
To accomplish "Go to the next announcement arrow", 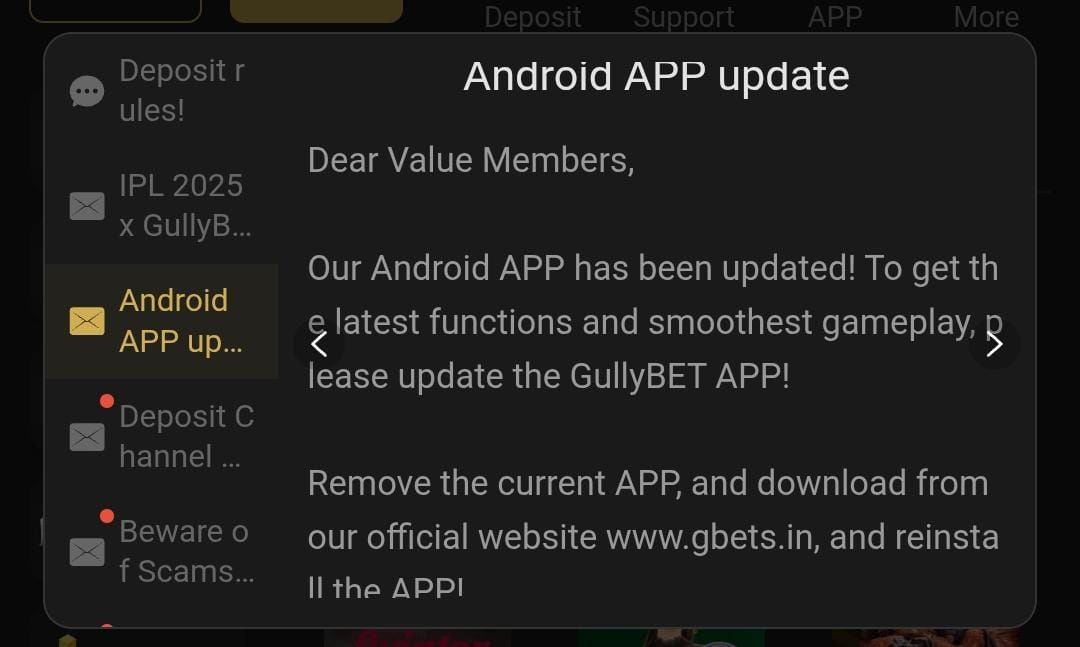I will click(x=994, y=344).
